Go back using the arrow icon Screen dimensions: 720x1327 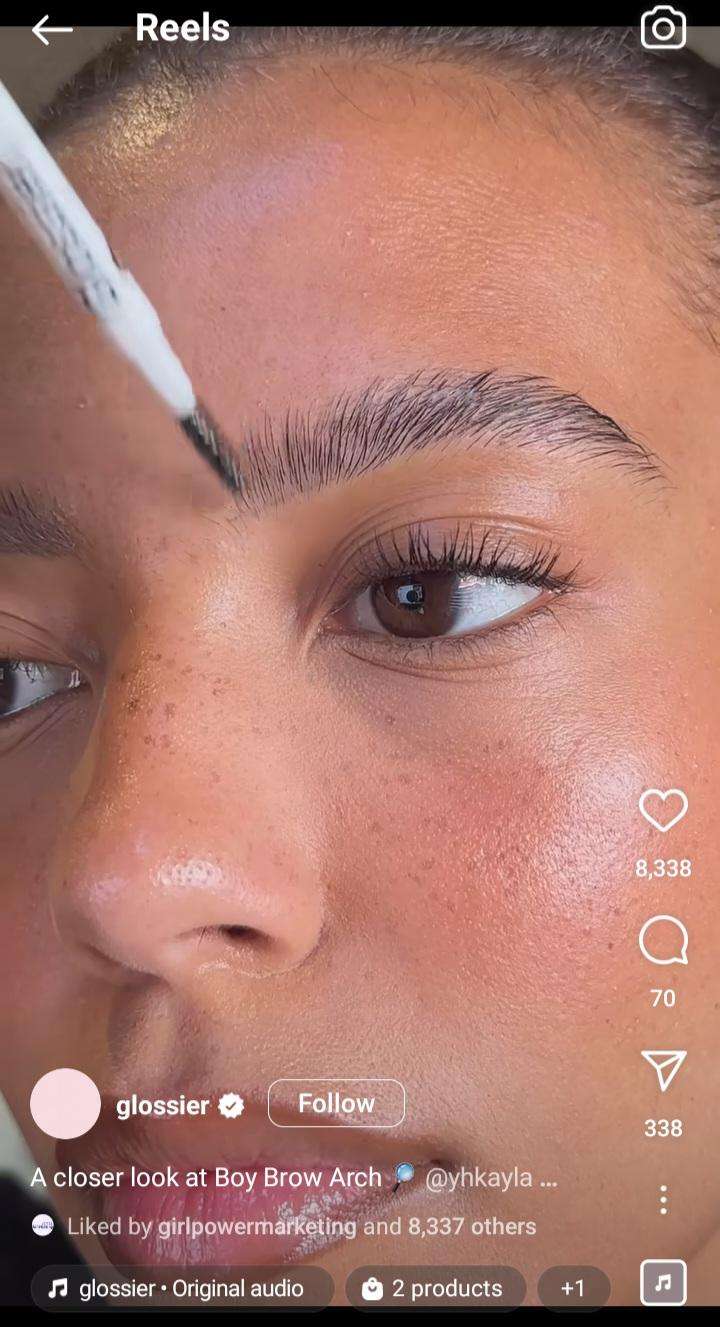pyautogui.click(x=52, y=30)
